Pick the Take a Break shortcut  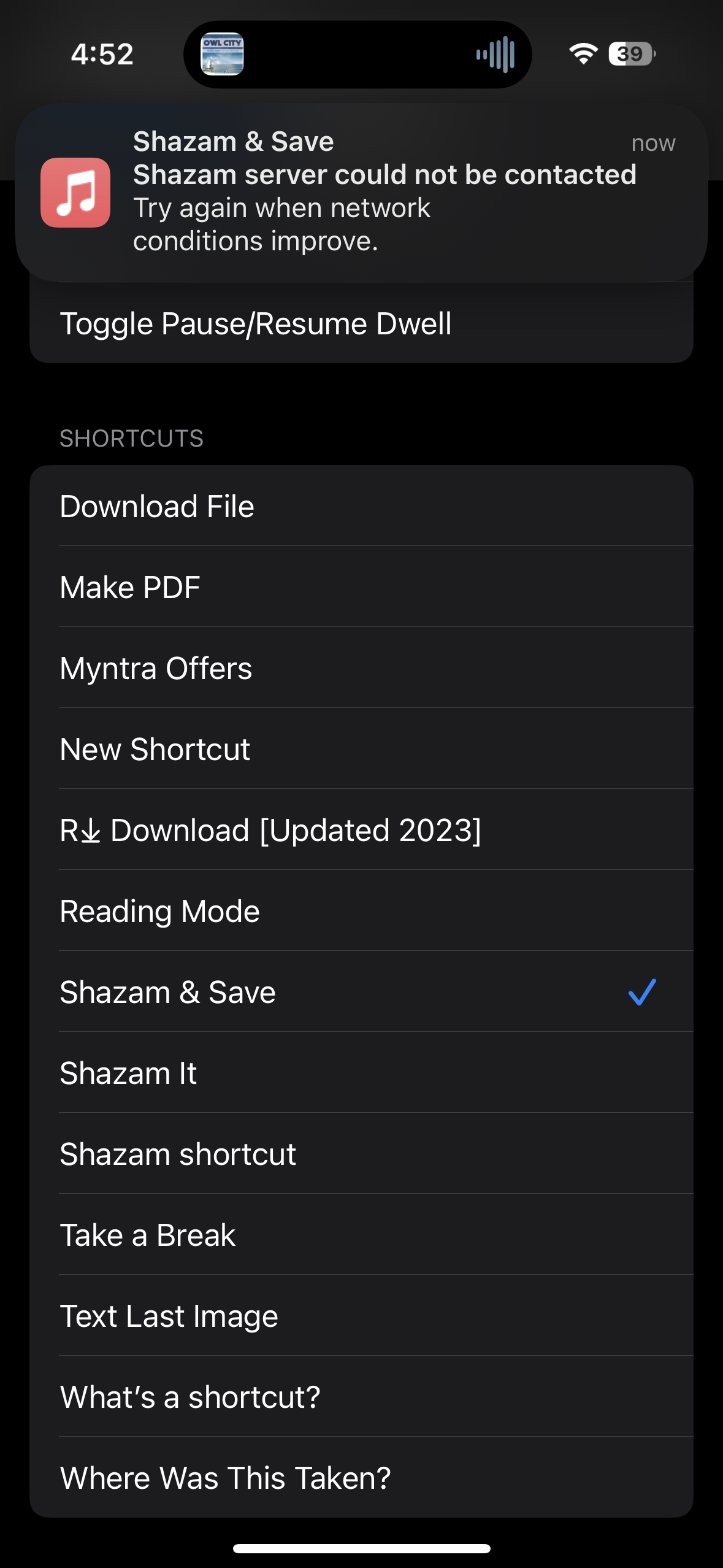click(361, 1236)
